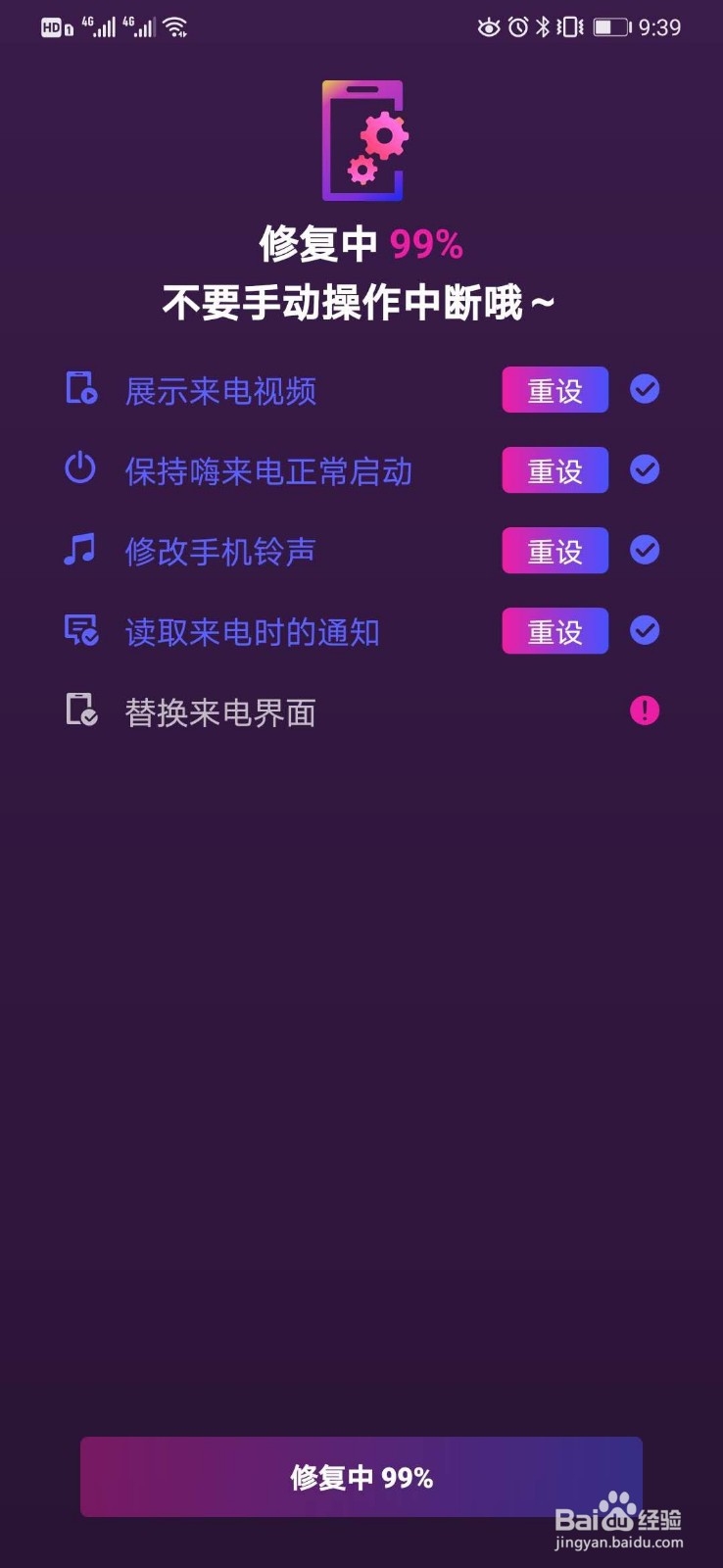Click the battery indicator in the status bar
The height and width of the screenshot is (1568, 723).
(609, 26)
